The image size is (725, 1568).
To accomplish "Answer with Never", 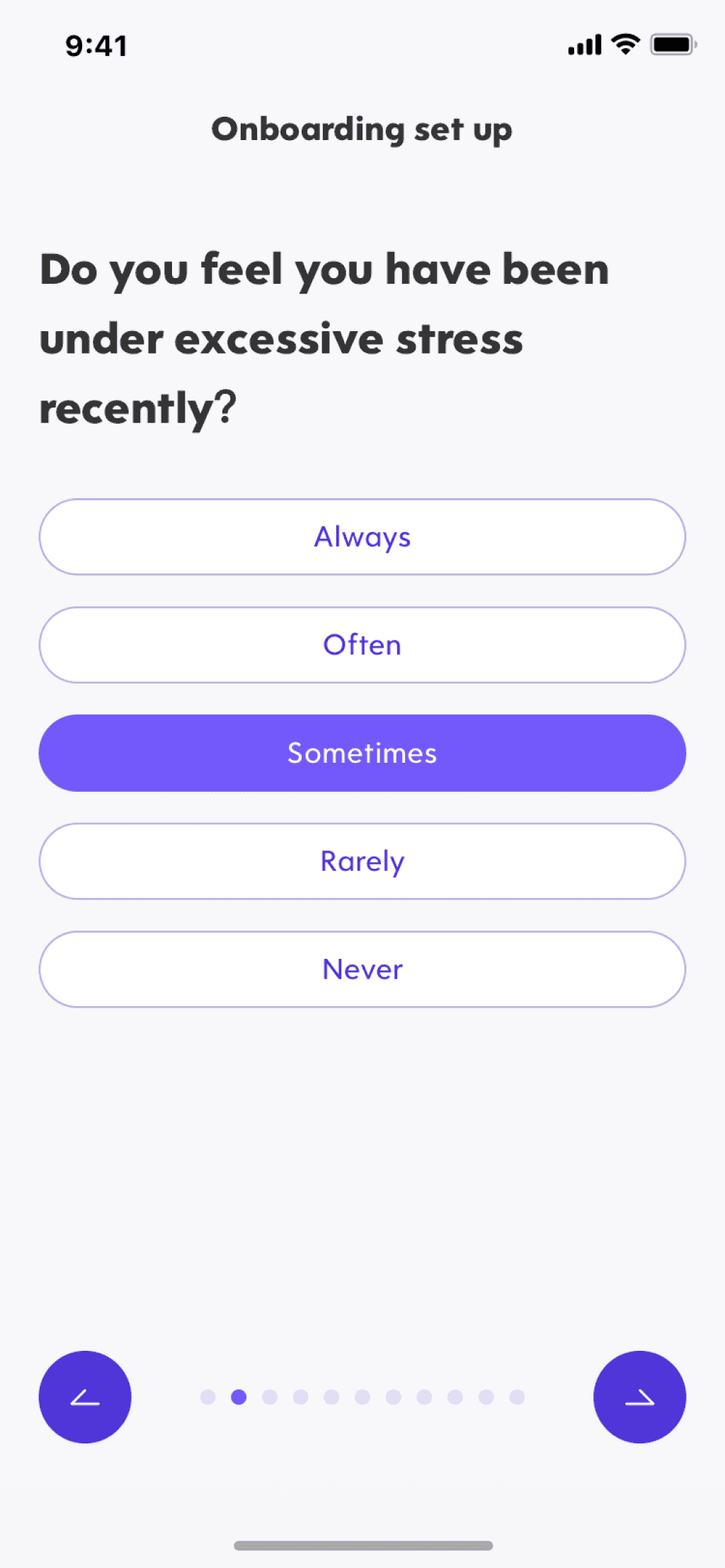I will pyautogui.click(x=362, y=969).
